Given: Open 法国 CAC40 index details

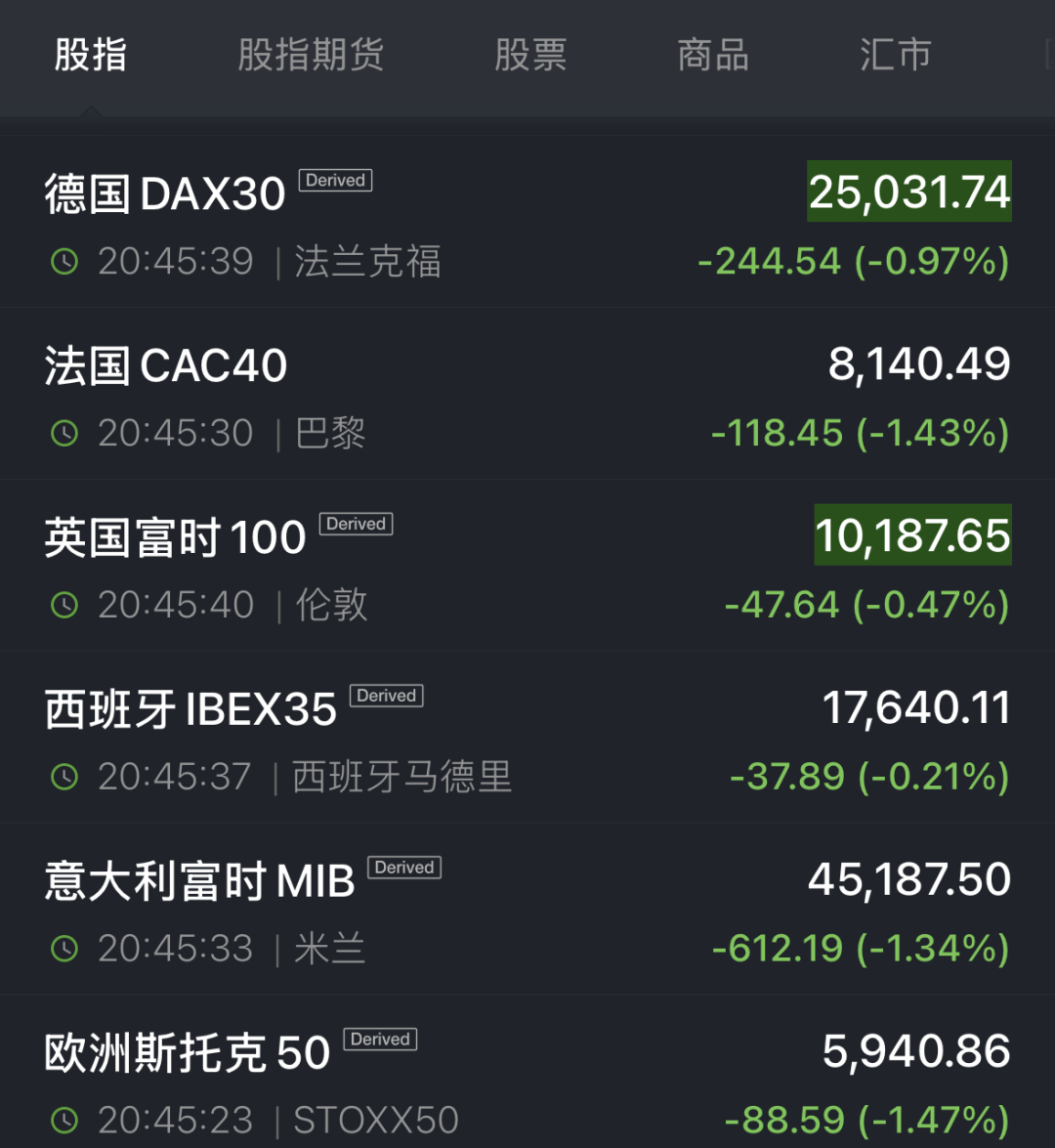Looking at the screenshot, I should pos(527,396).
